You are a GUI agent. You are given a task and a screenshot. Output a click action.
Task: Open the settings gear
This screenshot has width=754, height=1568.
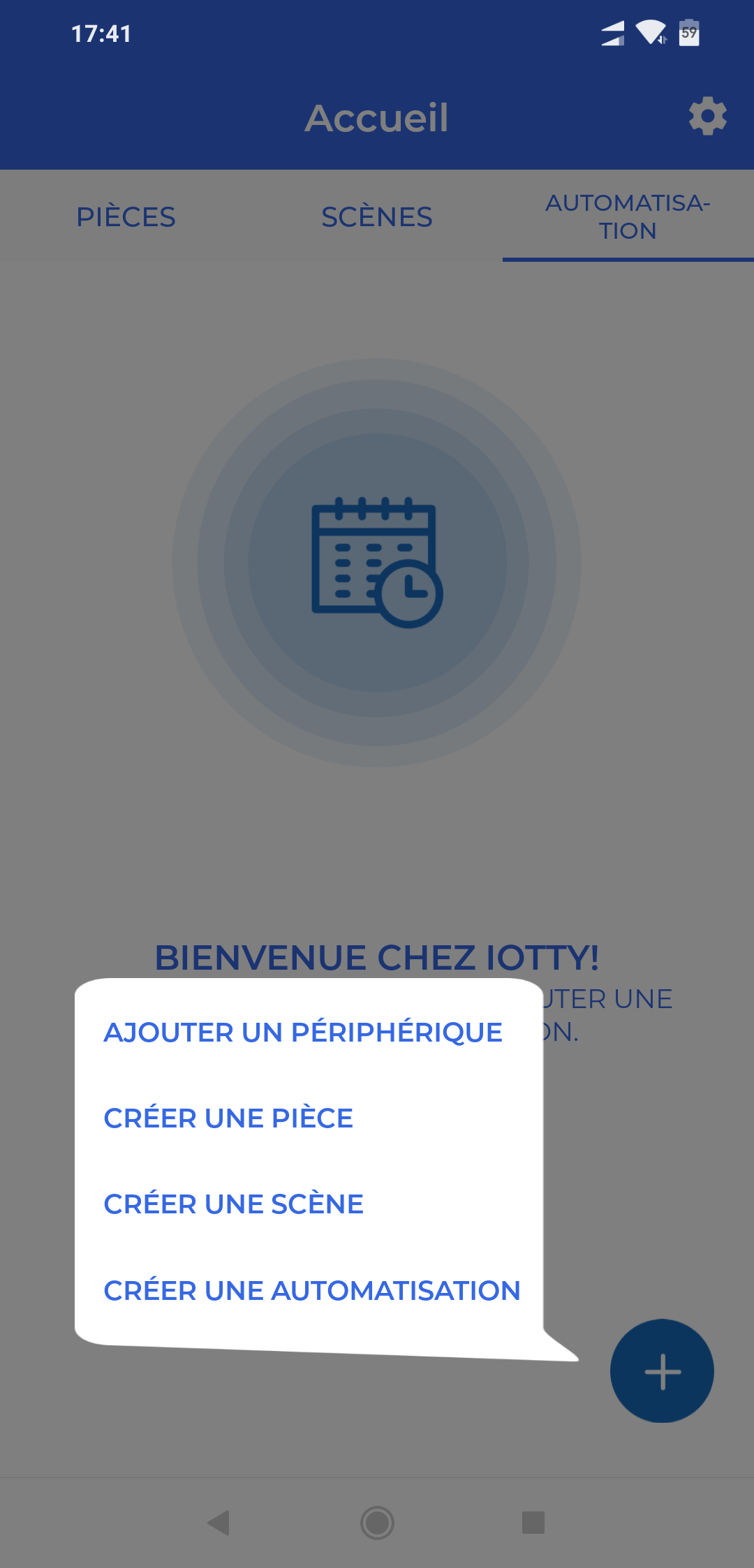707,116
